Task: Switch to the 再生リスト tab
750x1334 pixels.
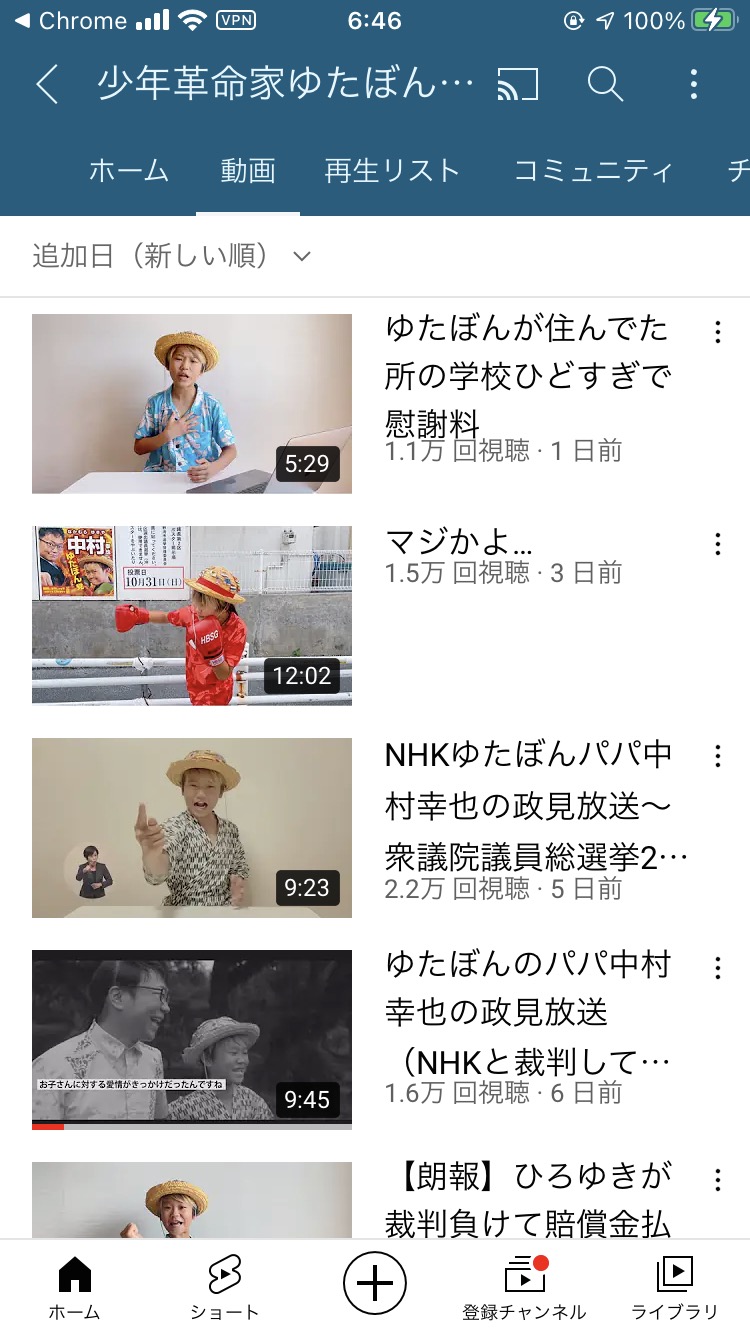Action: click(x=392, y=171)
